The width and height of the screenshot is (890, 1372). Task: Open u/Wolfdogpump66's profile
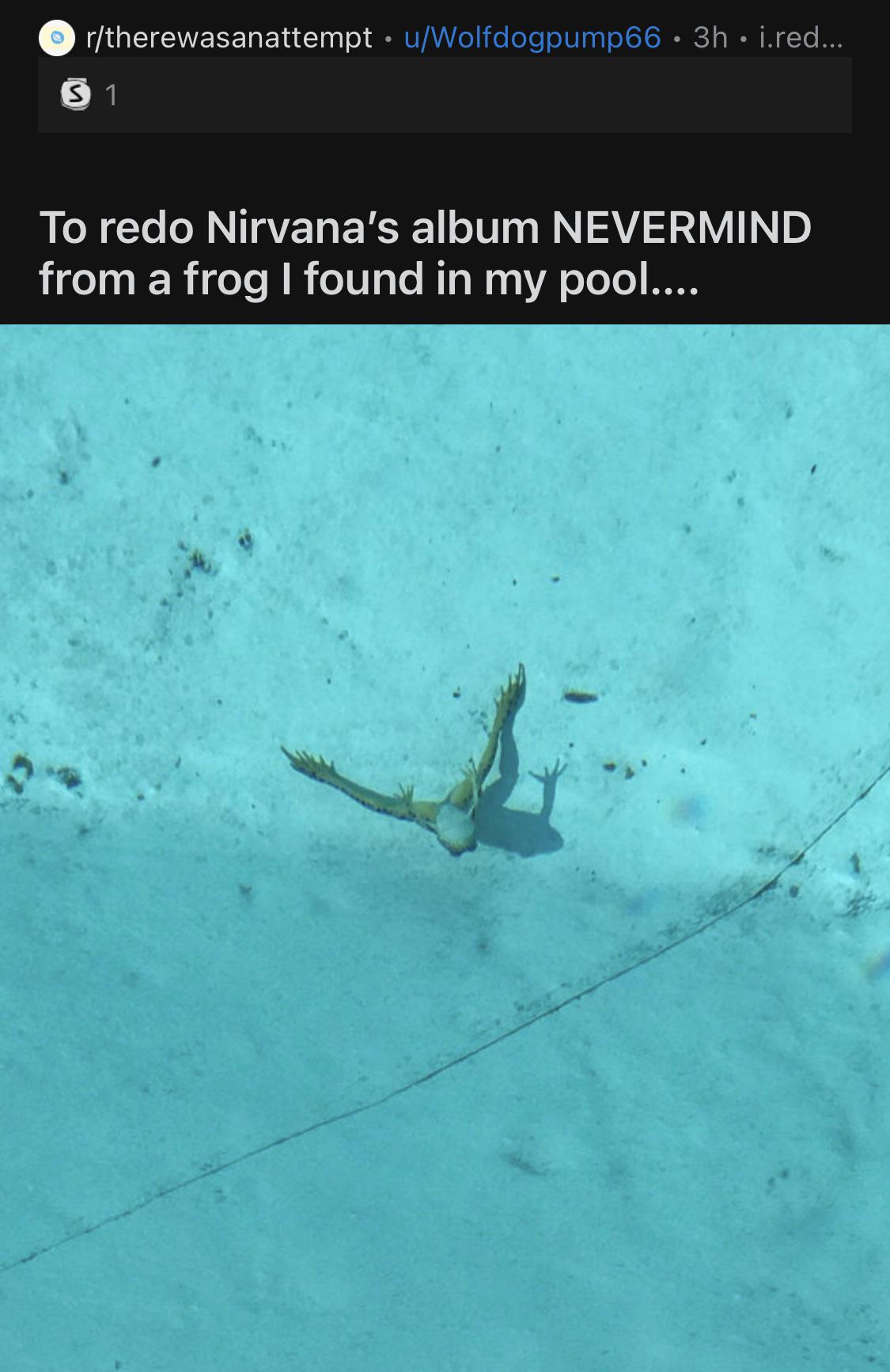[532, 37]
